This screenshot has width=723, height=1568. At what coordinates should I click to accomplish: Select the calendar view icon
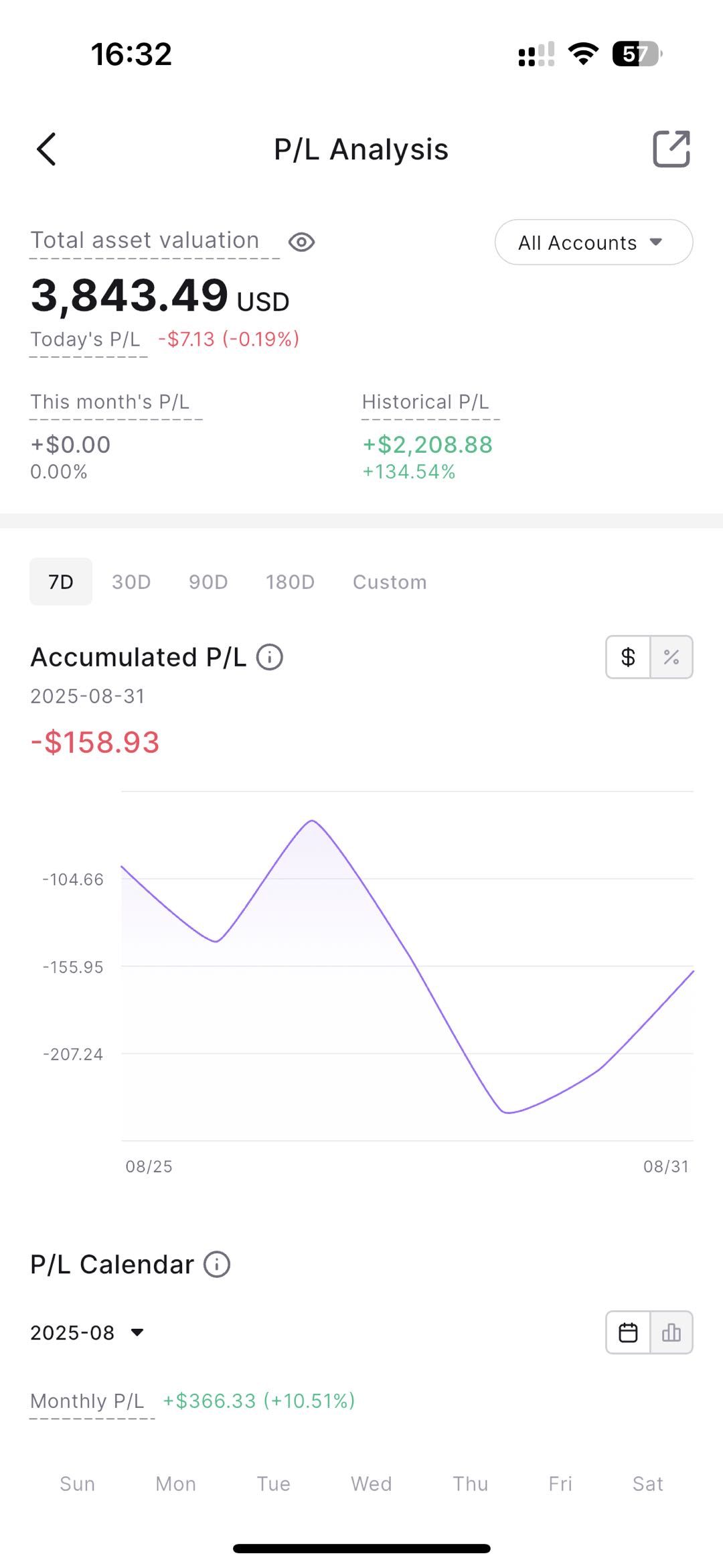[628, 1333]
